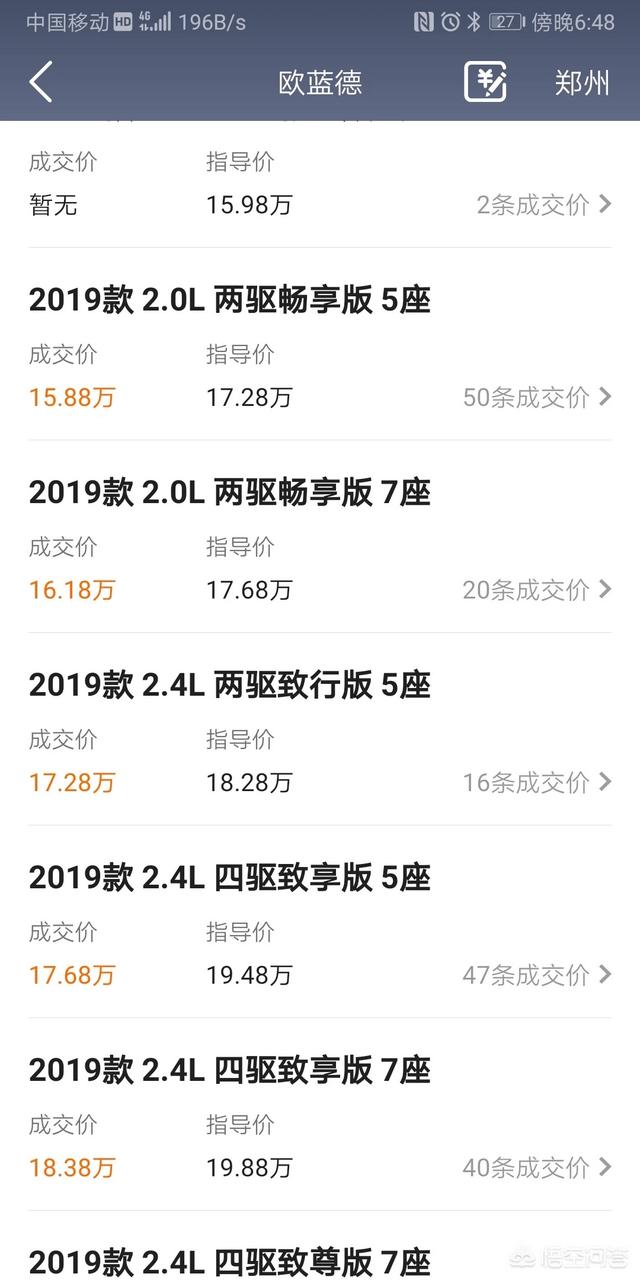Open the yen price note icon

485,82
